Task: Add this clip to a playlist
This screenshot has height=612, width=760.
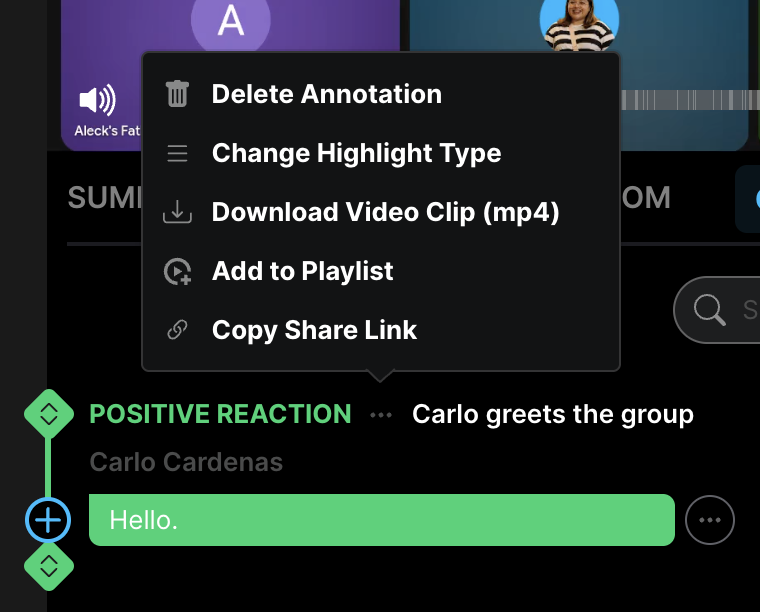Action: 302,271
